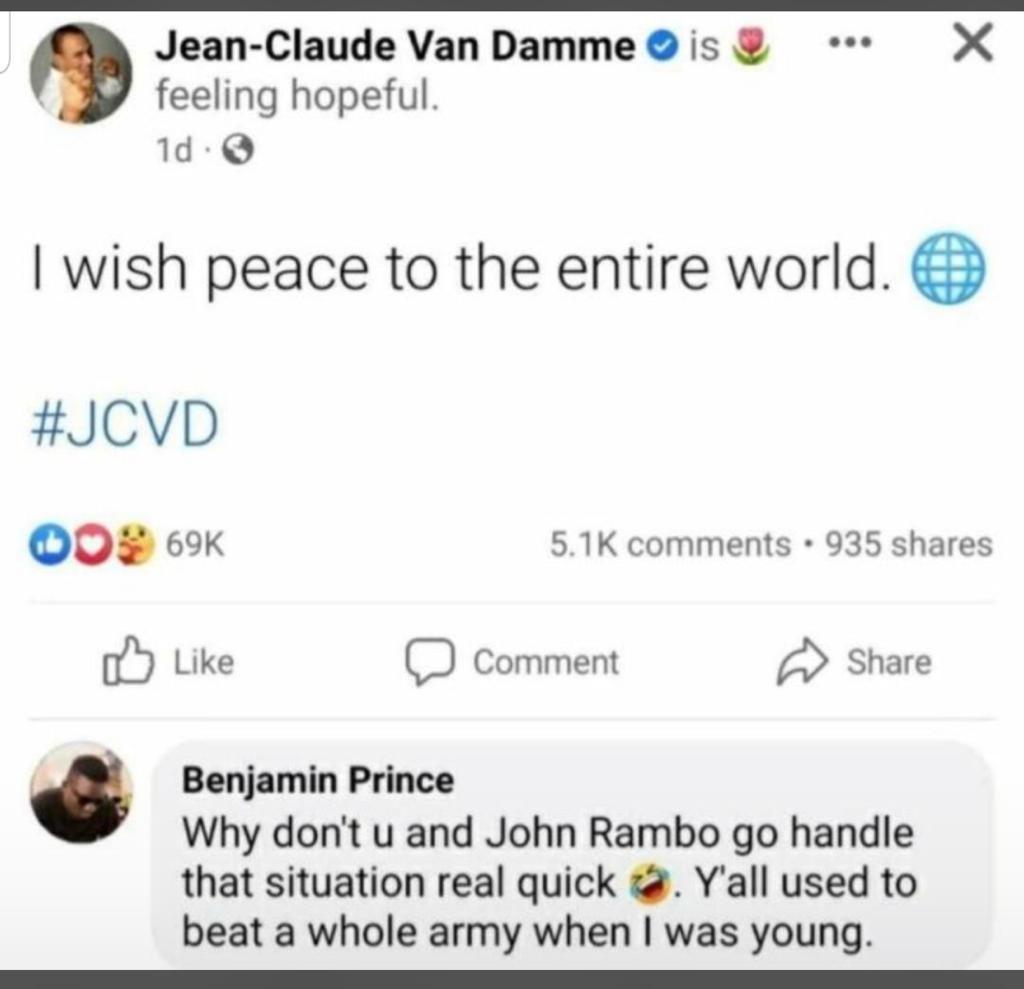Tap Comment to write a reply
Viewport: 1024px width, 989px height.
click(512, 662)
